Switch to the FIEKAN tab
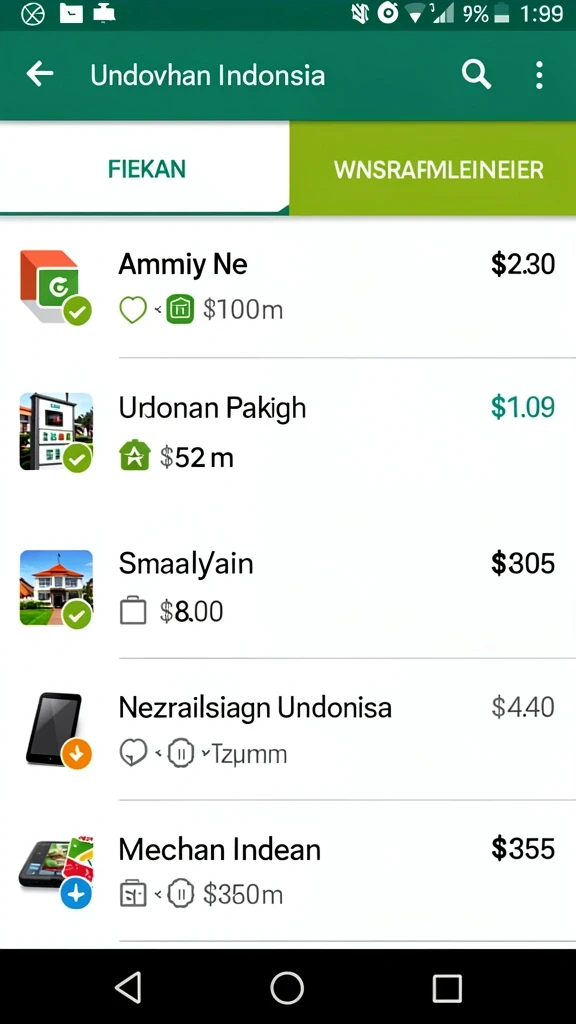Image resolution: width=576 pixels, height=1024 pixels. click(145, 168)
